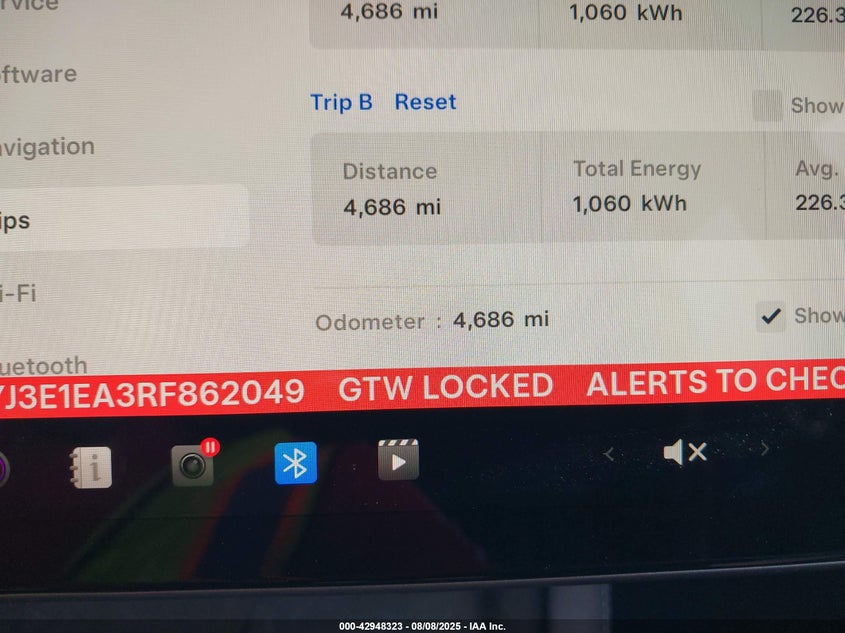Raise volume with the right chevron
This screenshot has height=633, width=845.
765,449
